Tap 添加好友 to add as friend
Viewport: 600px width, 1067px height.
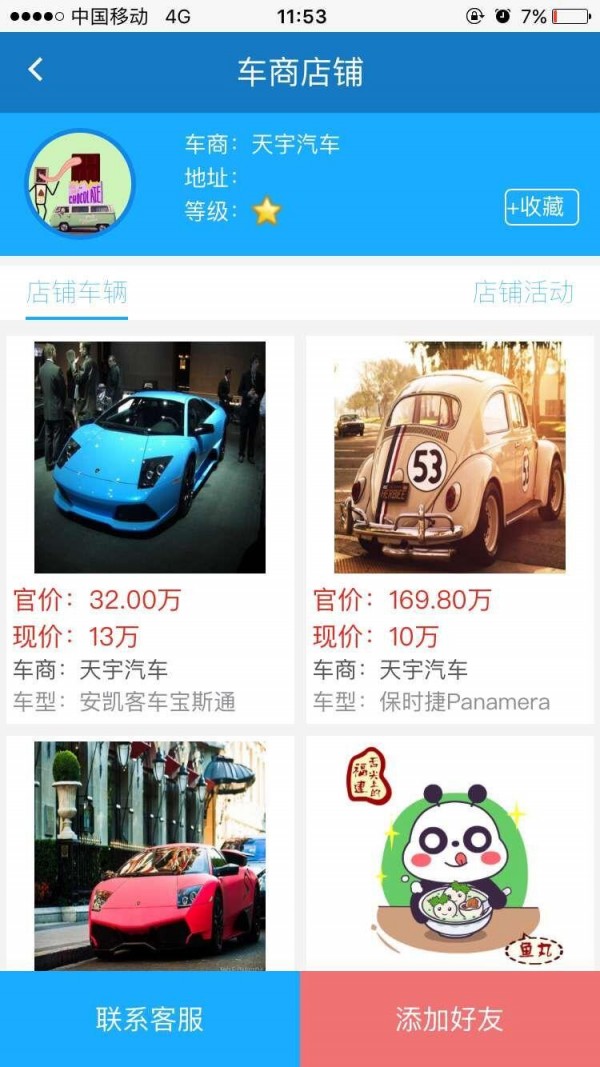coord(450,1019)
